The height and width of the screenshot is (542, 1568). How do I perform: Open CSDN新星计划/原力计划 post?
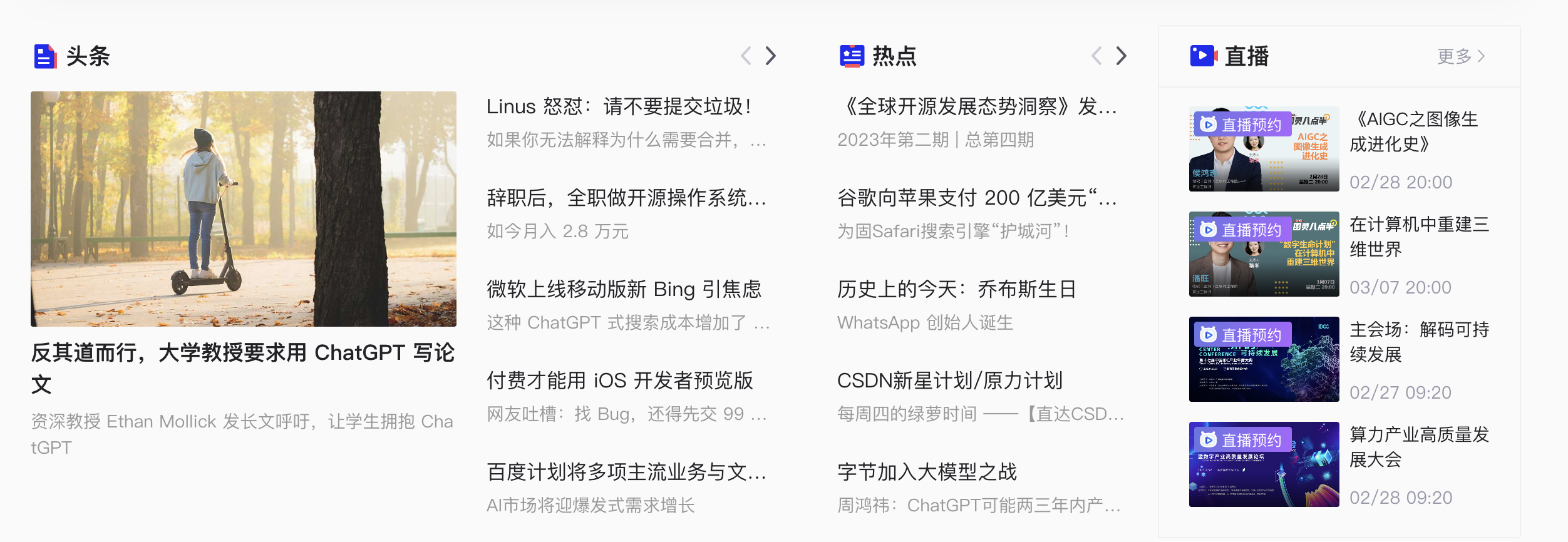(x=949, y=381)
